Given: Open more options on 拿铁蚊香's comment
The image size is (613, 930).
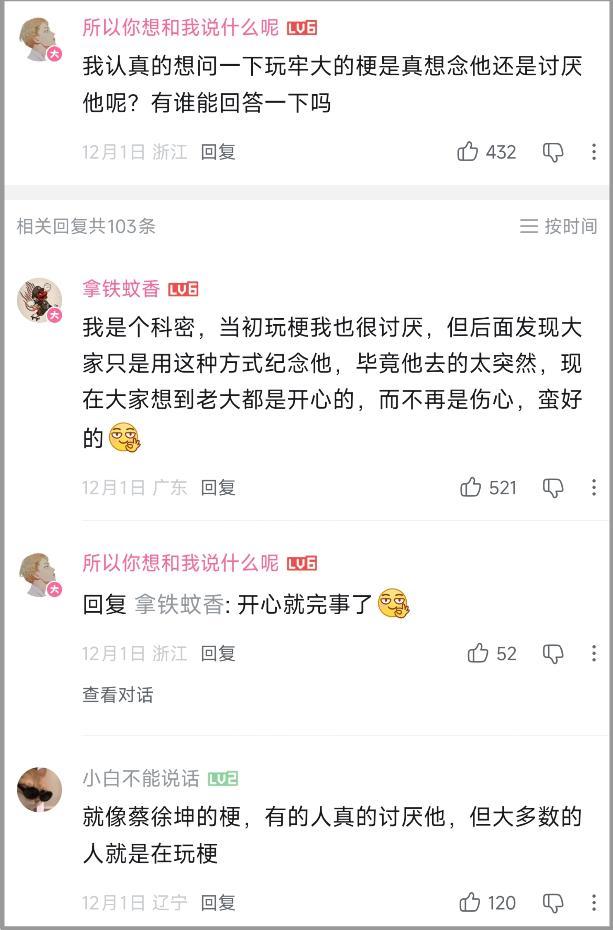Looking at the screenshot, I should click(x=594, y=487).
